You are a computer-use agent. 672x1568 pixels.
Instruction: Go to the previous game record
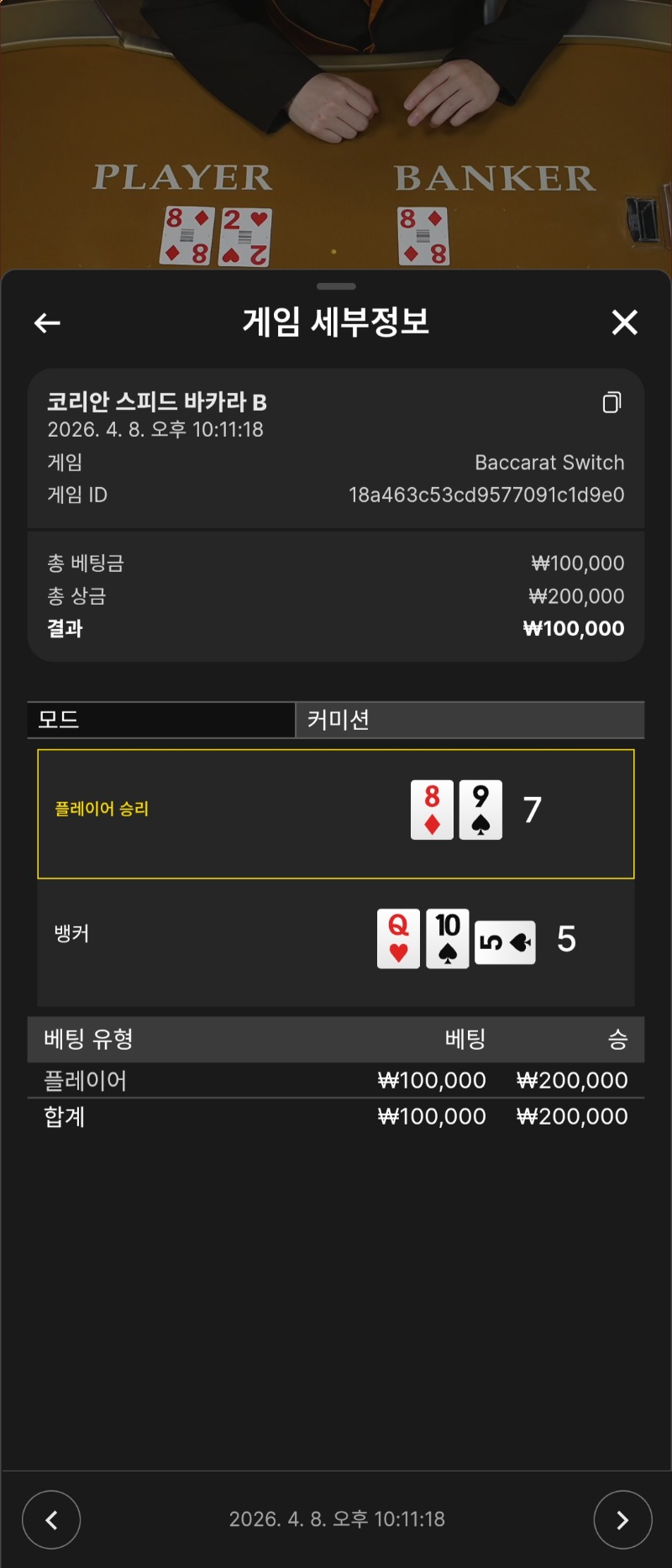point(51,1519)
